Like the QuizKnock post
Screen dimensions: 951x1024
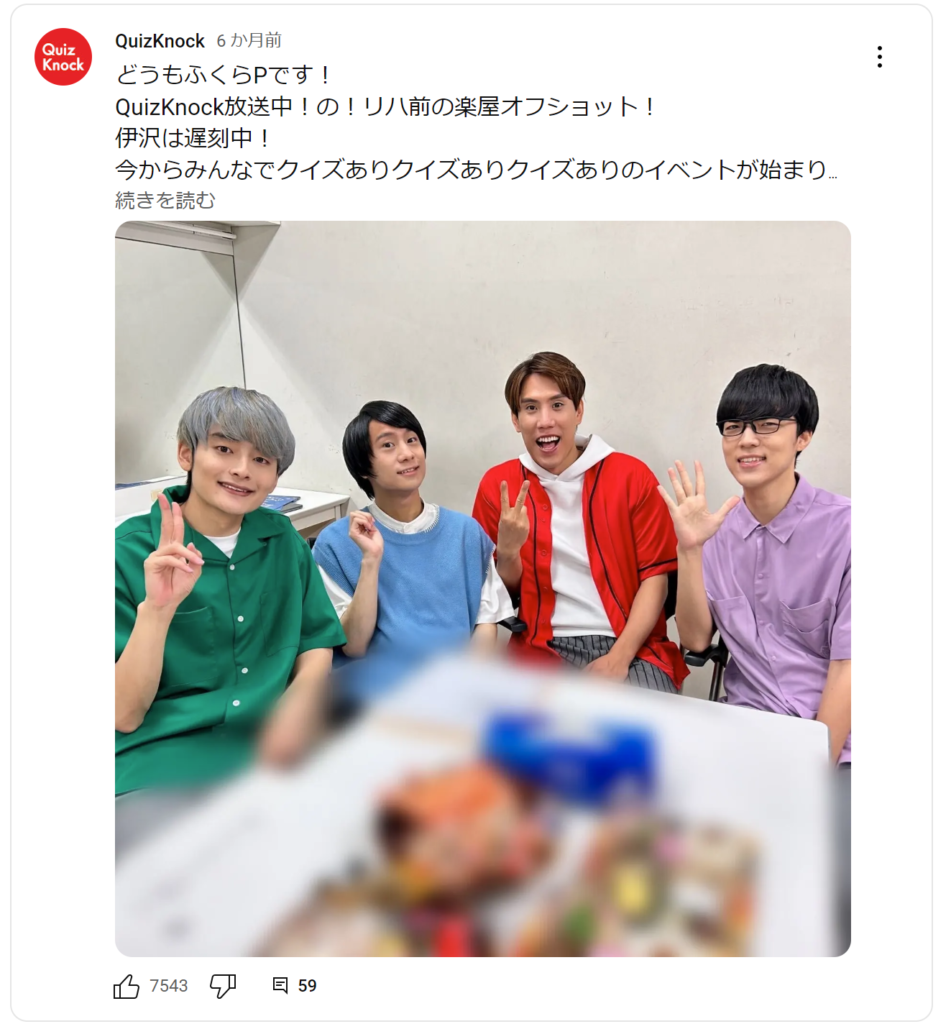pos(127,986)
